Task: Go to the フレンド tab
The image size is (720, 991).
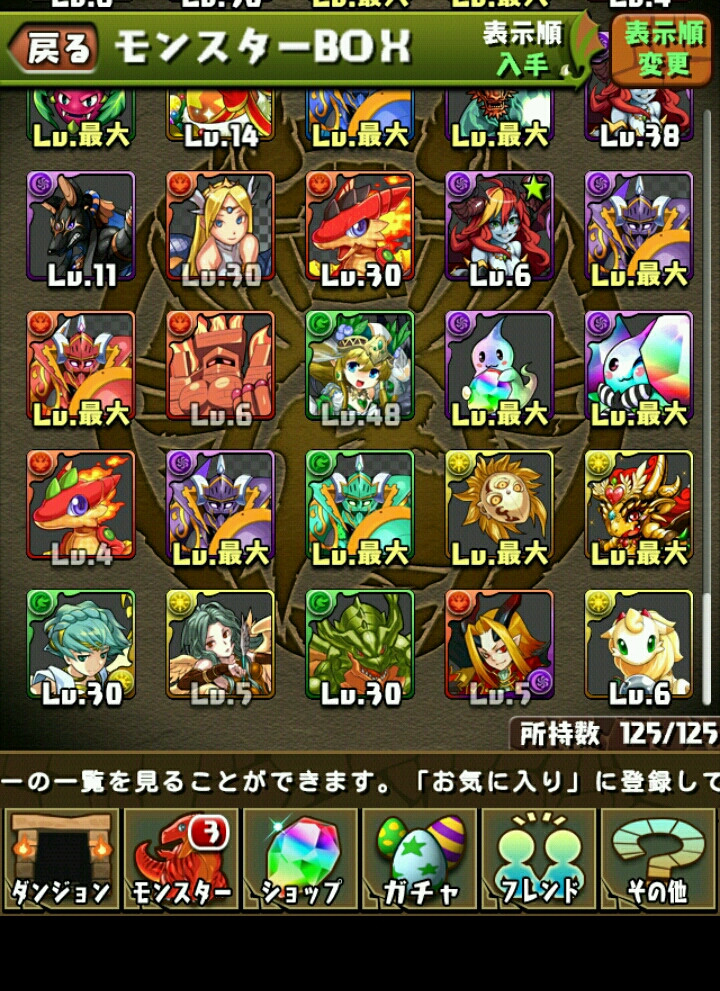Action: point(539,859)
